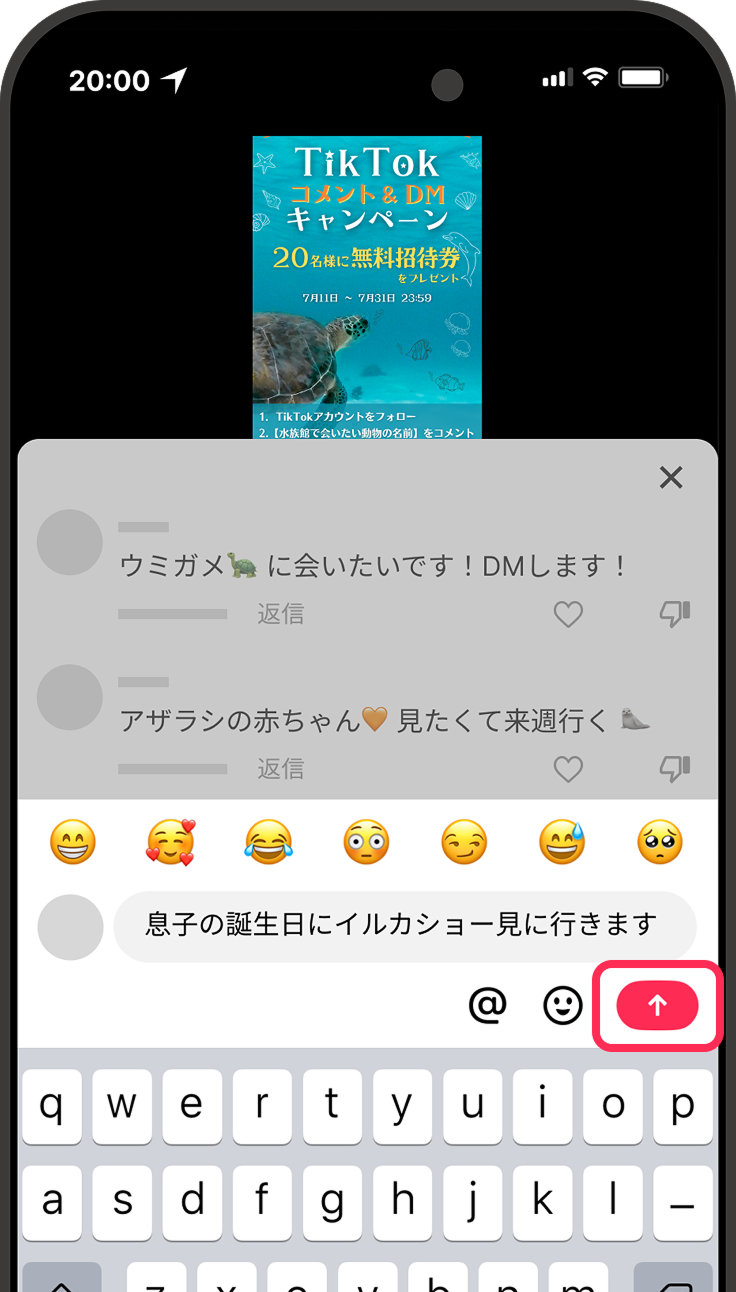Screen dimensions: 736x1292
Task: Reply to the アザラシの赤ちゃん comment
Action: coord(281,769)
